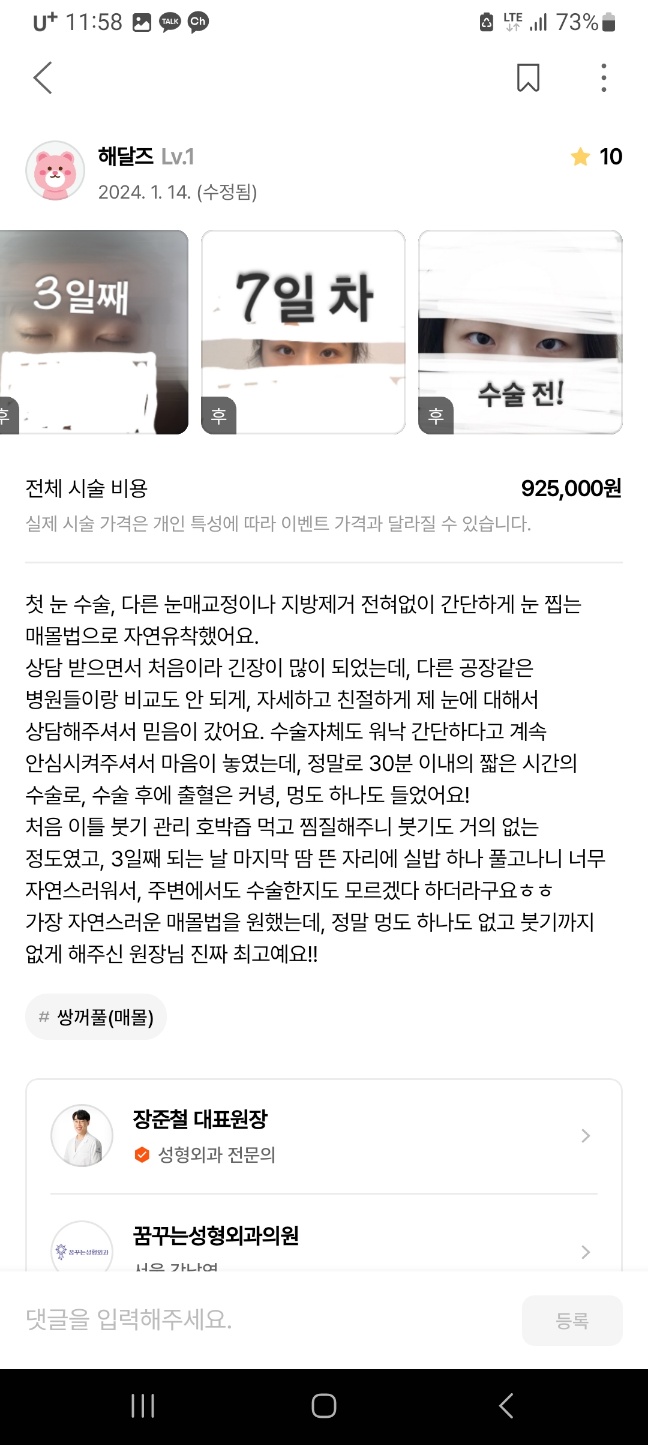648x1445 pixels.
Task: View the 7일차 photo
Action: [x=303, y=332]
